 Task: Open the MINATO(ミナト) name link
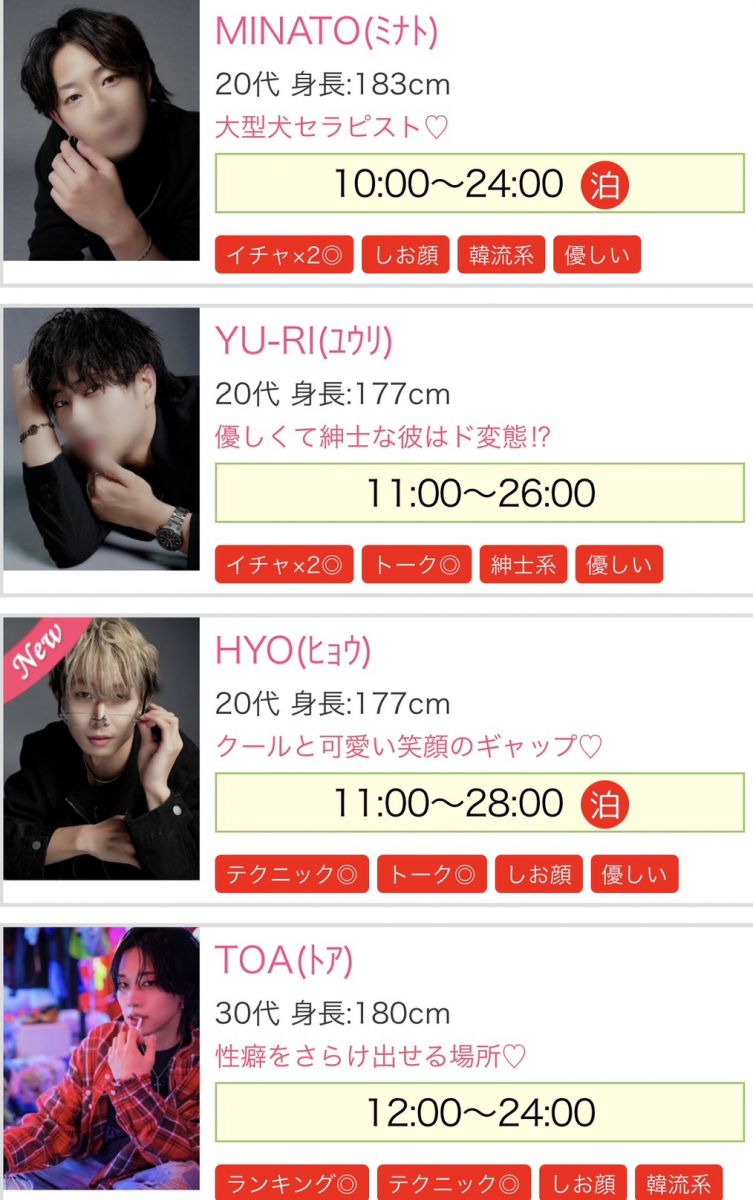click(326, 32)
